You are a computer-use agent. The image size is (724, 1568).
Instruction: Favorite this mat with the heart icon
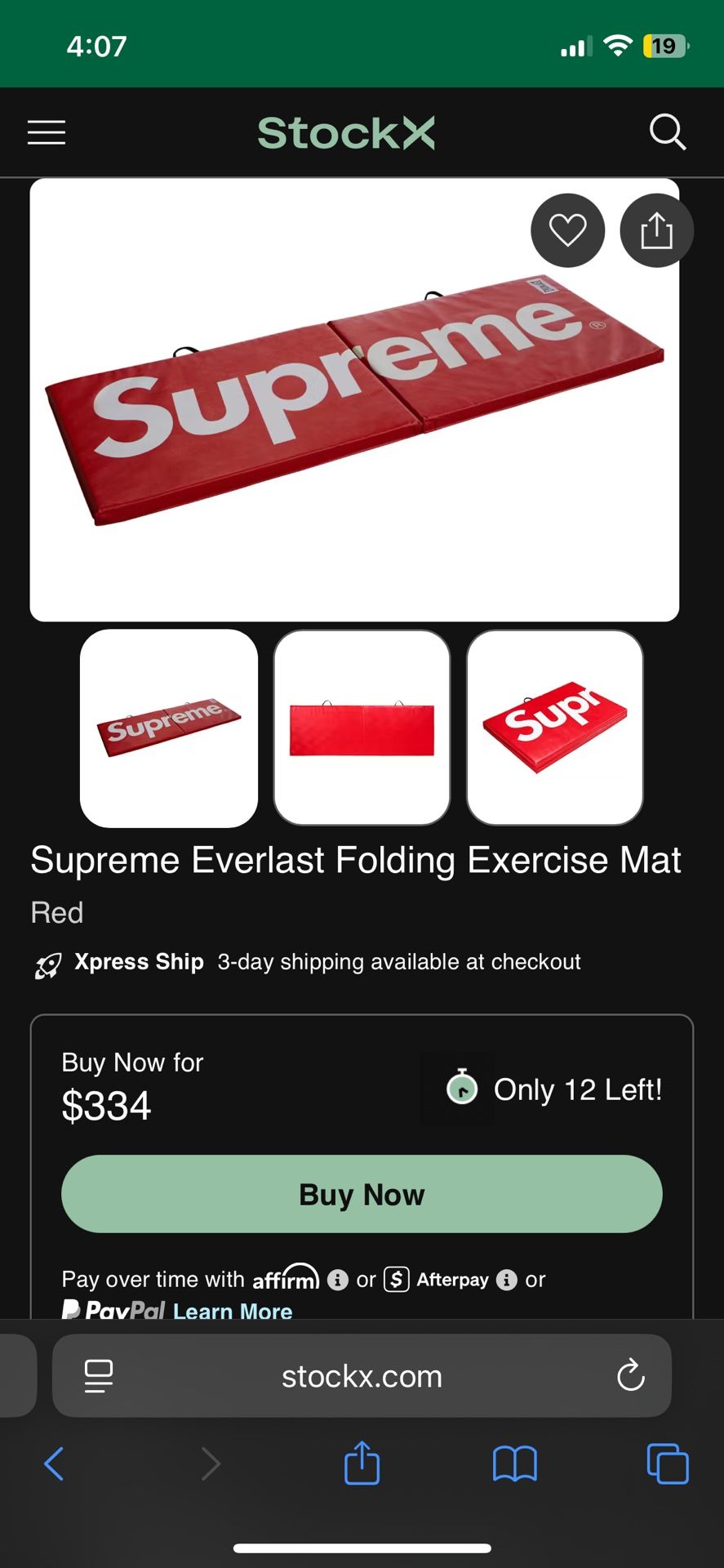click(567, 230)
